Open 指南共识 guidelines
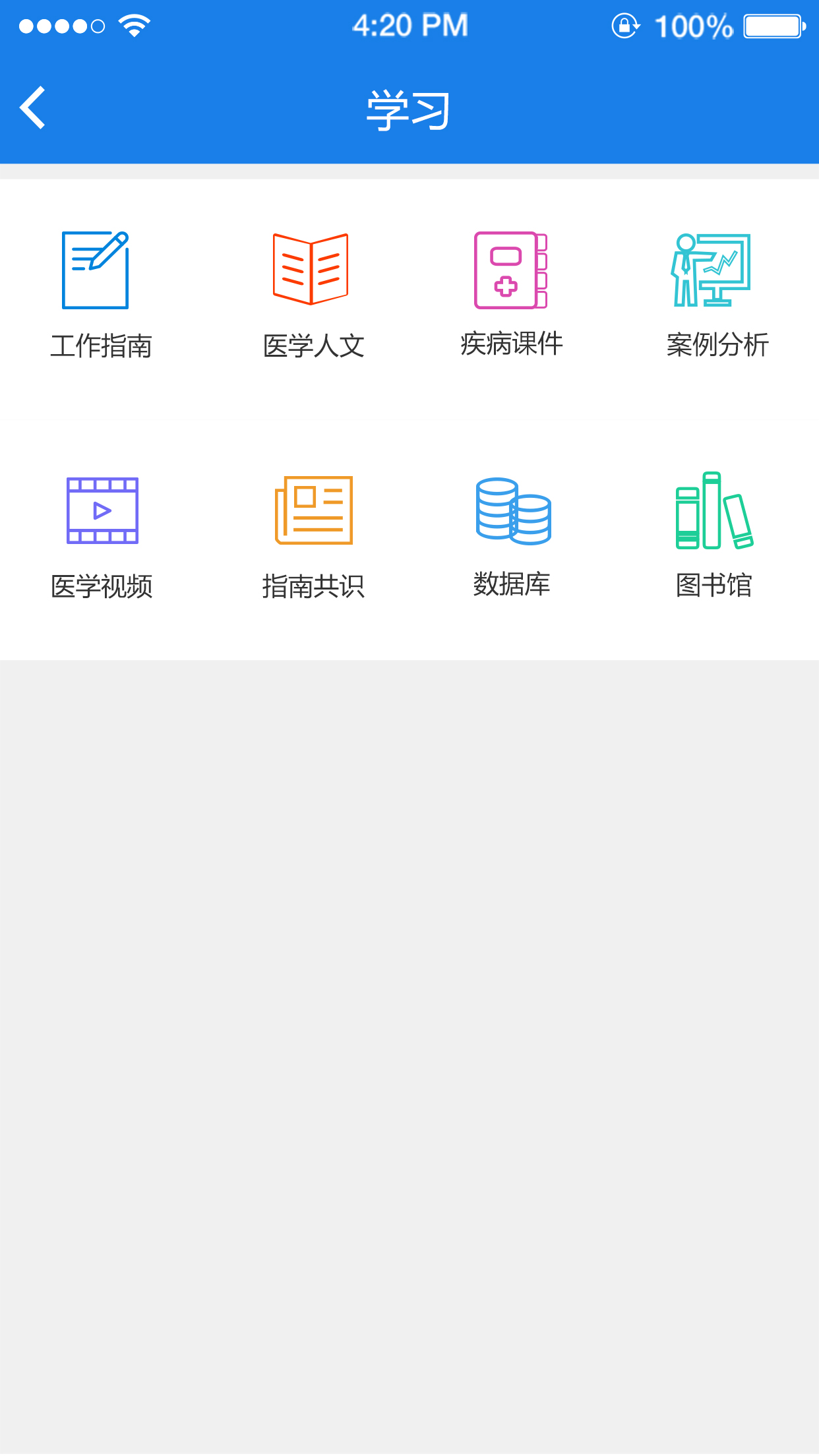This screenshot has height=1456, width=819. 313,537
